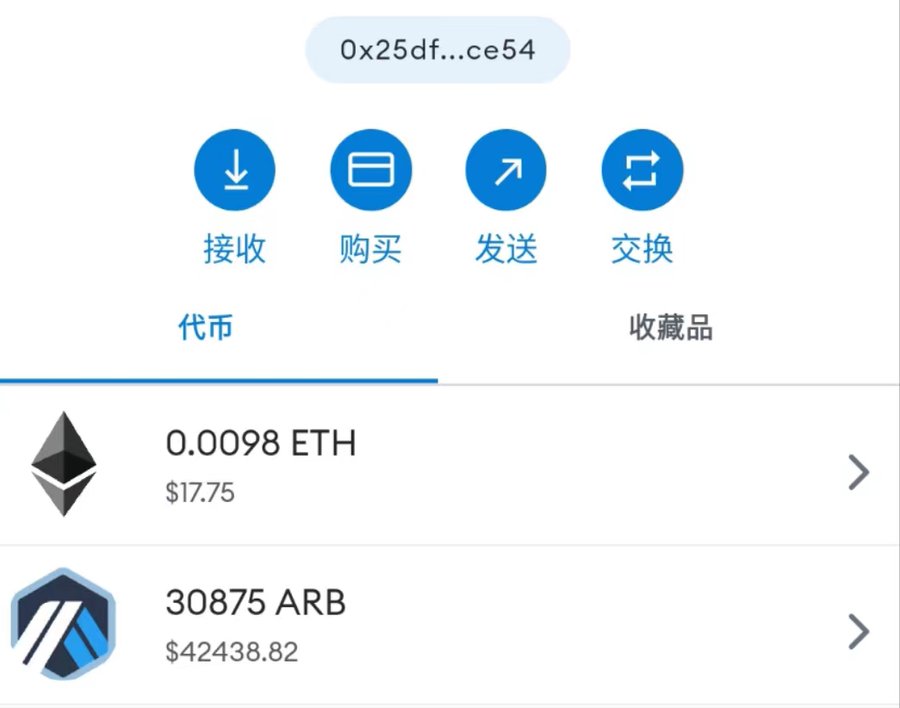Switch to the 收藏品 (Collectibles) tab

click(670, 328)
